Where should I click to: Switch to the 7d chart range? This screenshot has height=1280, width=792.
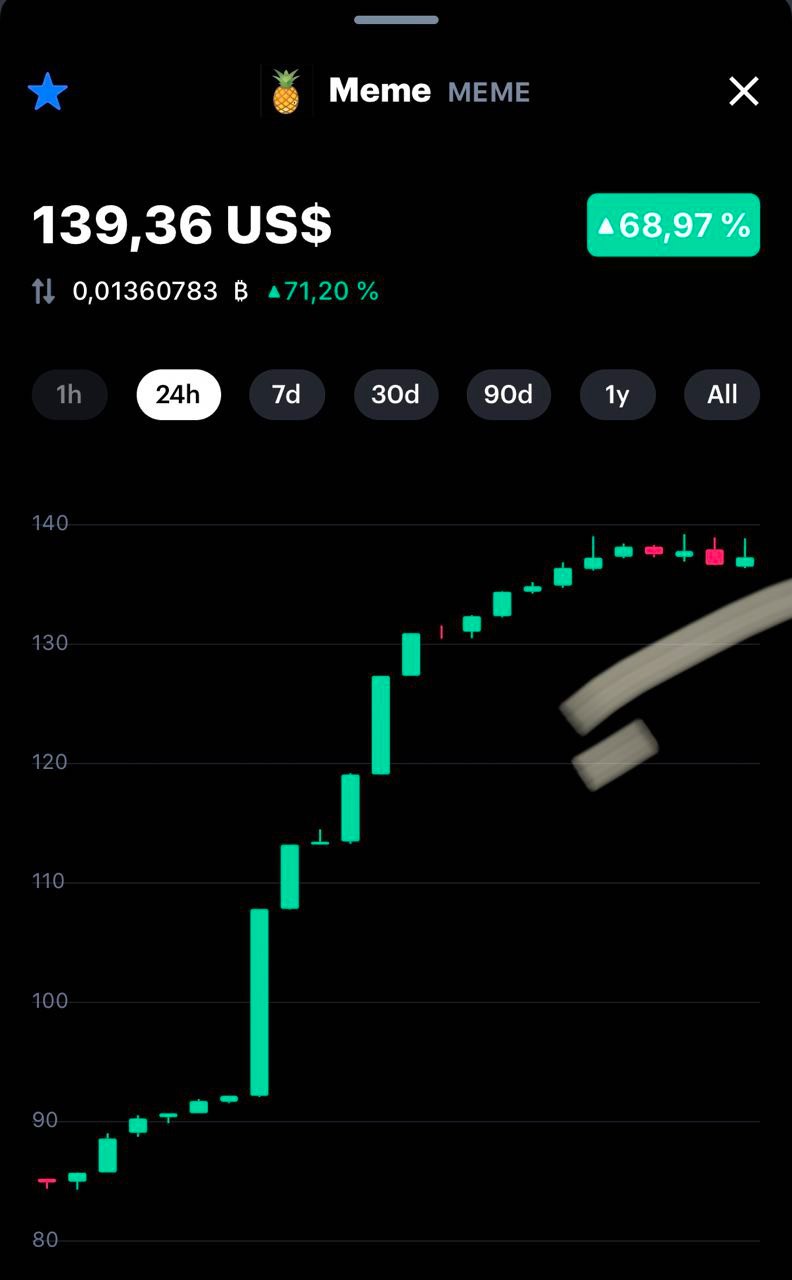click(287, 395)
